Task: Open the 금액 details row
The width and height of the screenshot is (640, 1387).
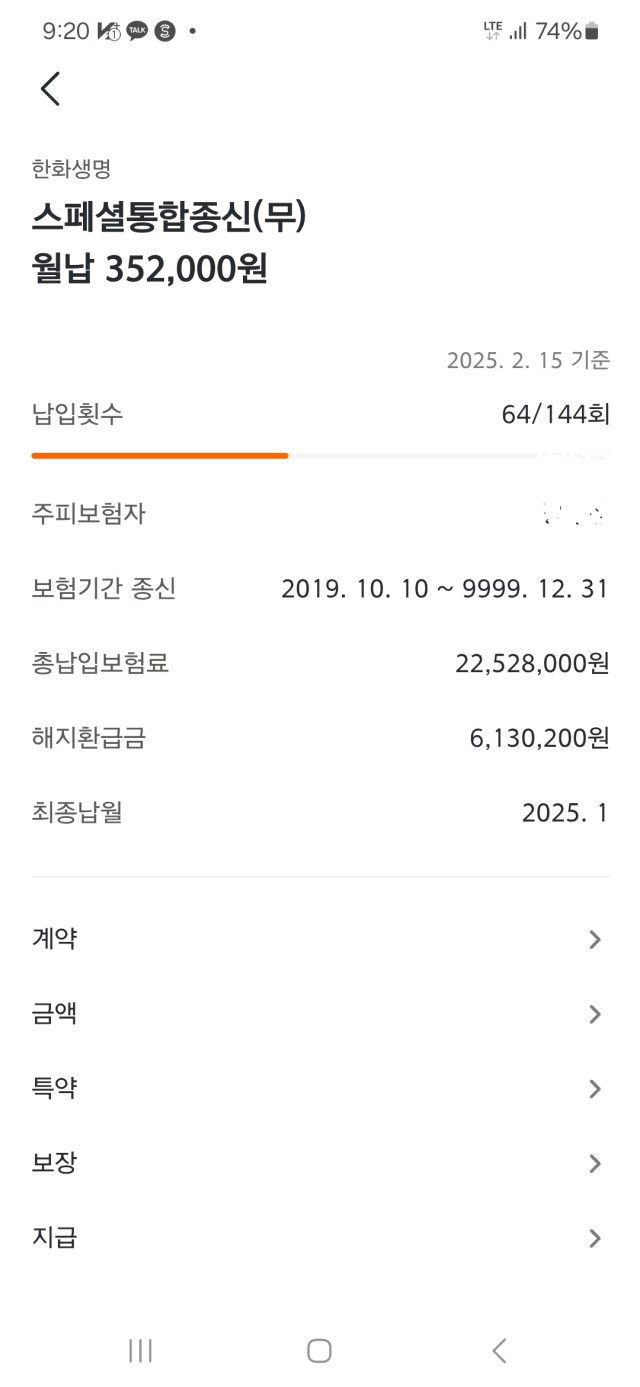Action: click(320, 1014)
